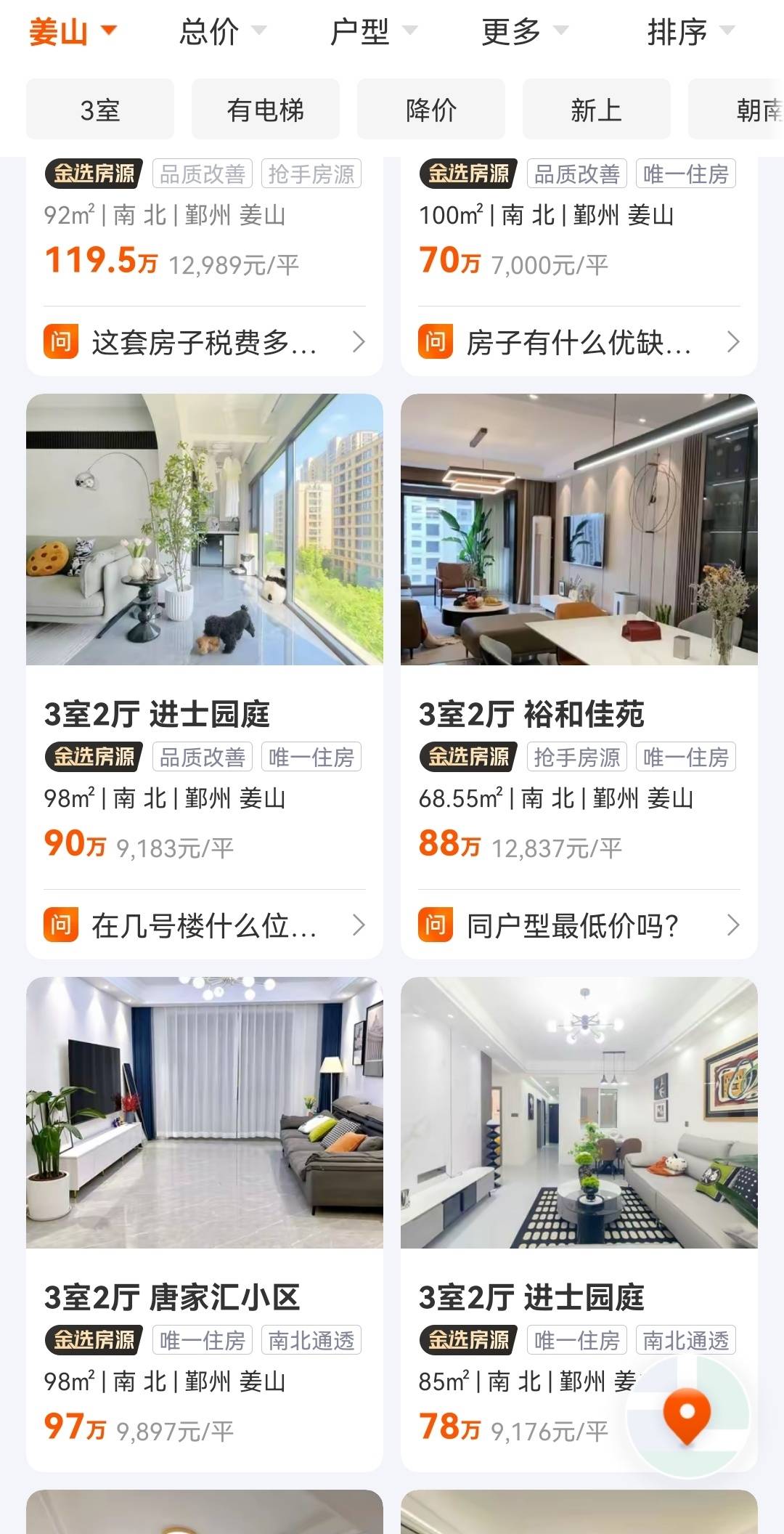Show 新上 newly listed homes
The image size is (784, 1534).
pos(596,110)
